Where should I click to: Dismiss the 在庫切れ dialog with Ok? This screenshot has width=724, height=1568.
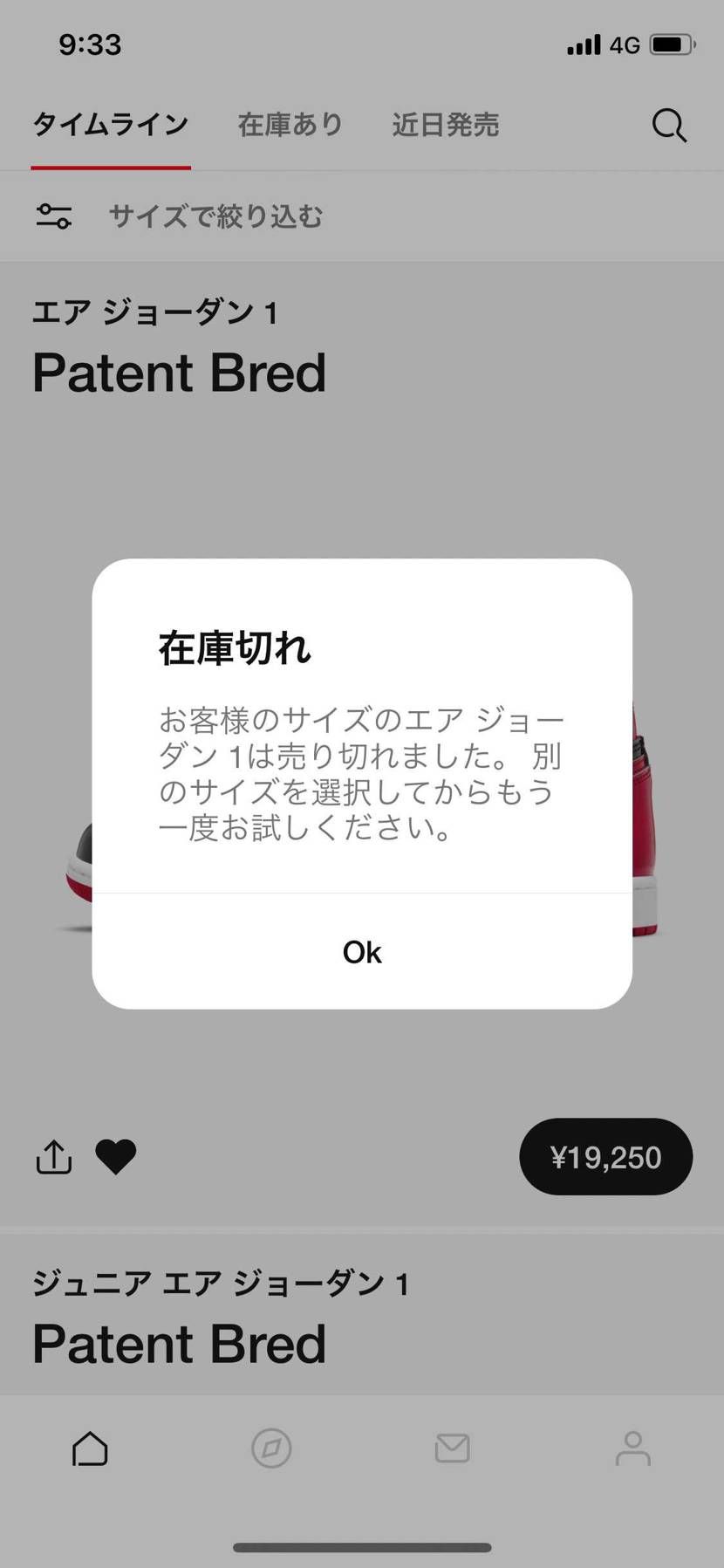pyautogui.click(x=361, y=952)
